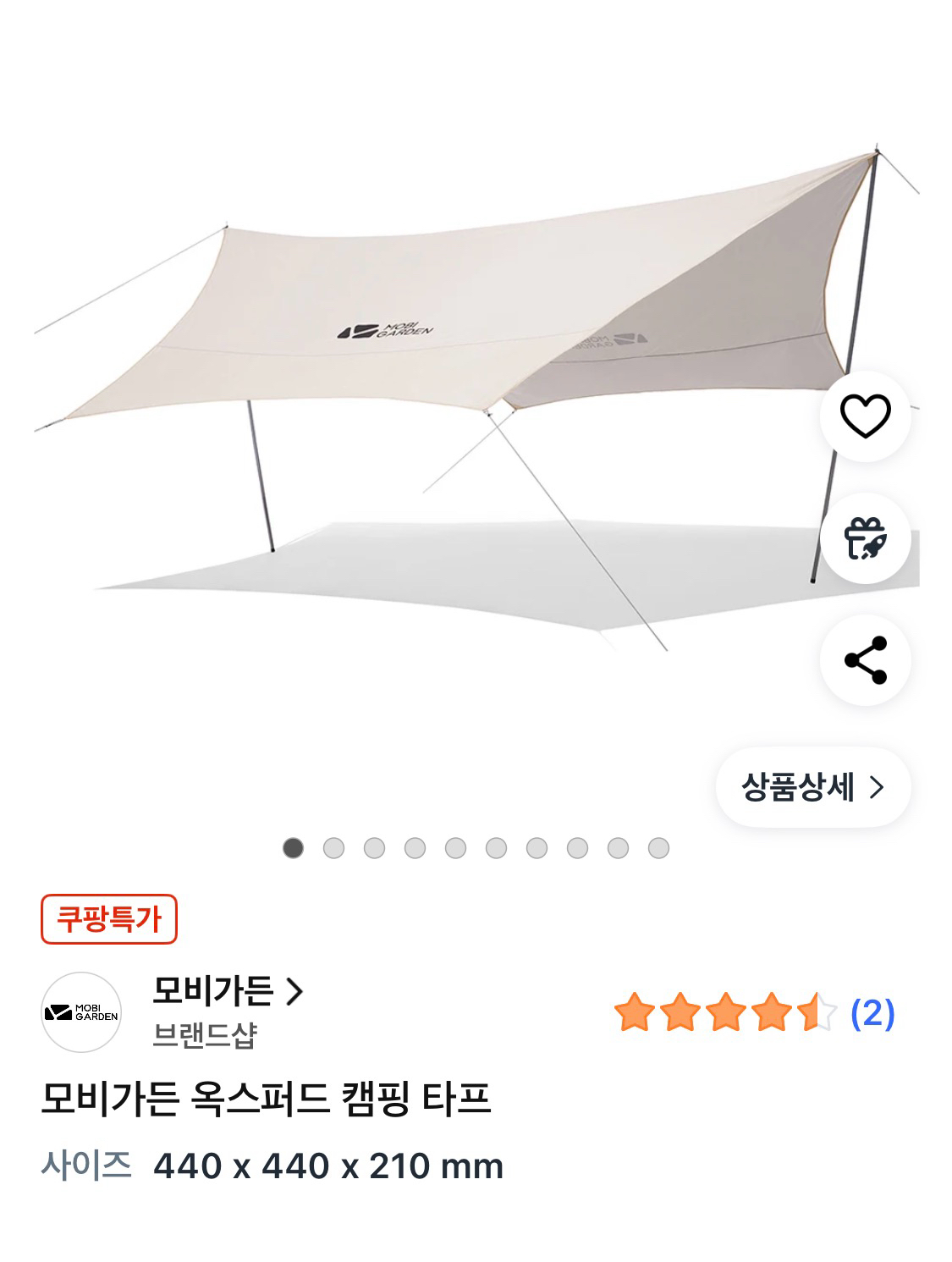
Task: Add this tarp to wishlist with heart icon
Action: coord(865,416)
